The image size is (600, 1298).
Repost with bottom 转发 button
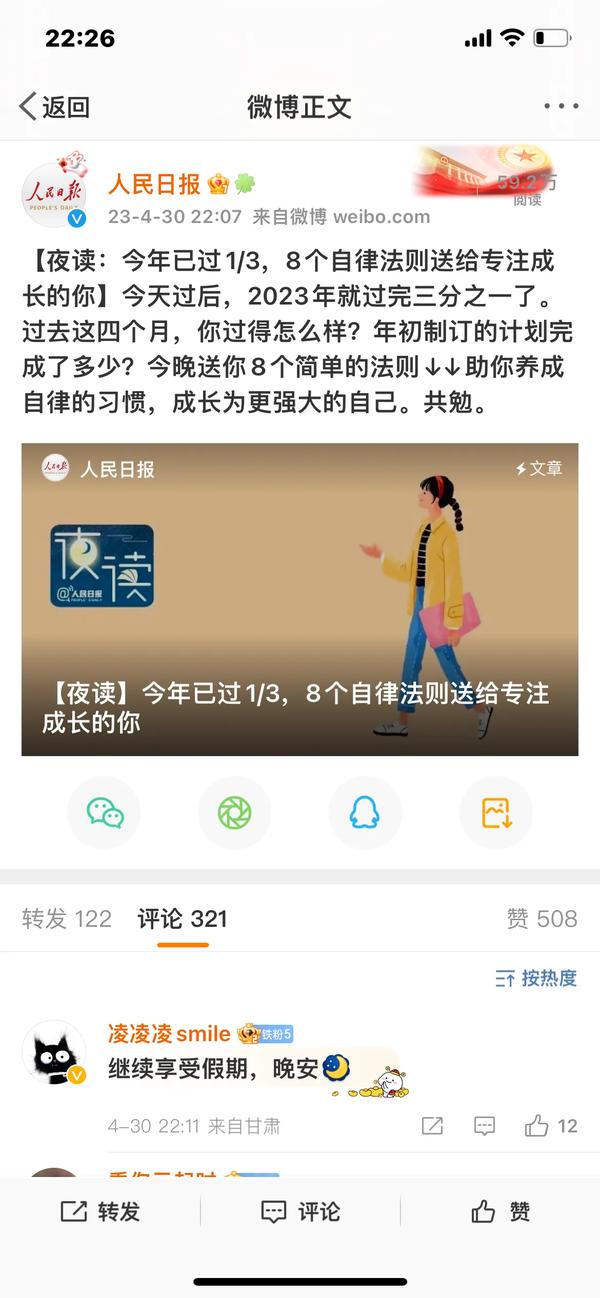click(x=100, y=1212)
